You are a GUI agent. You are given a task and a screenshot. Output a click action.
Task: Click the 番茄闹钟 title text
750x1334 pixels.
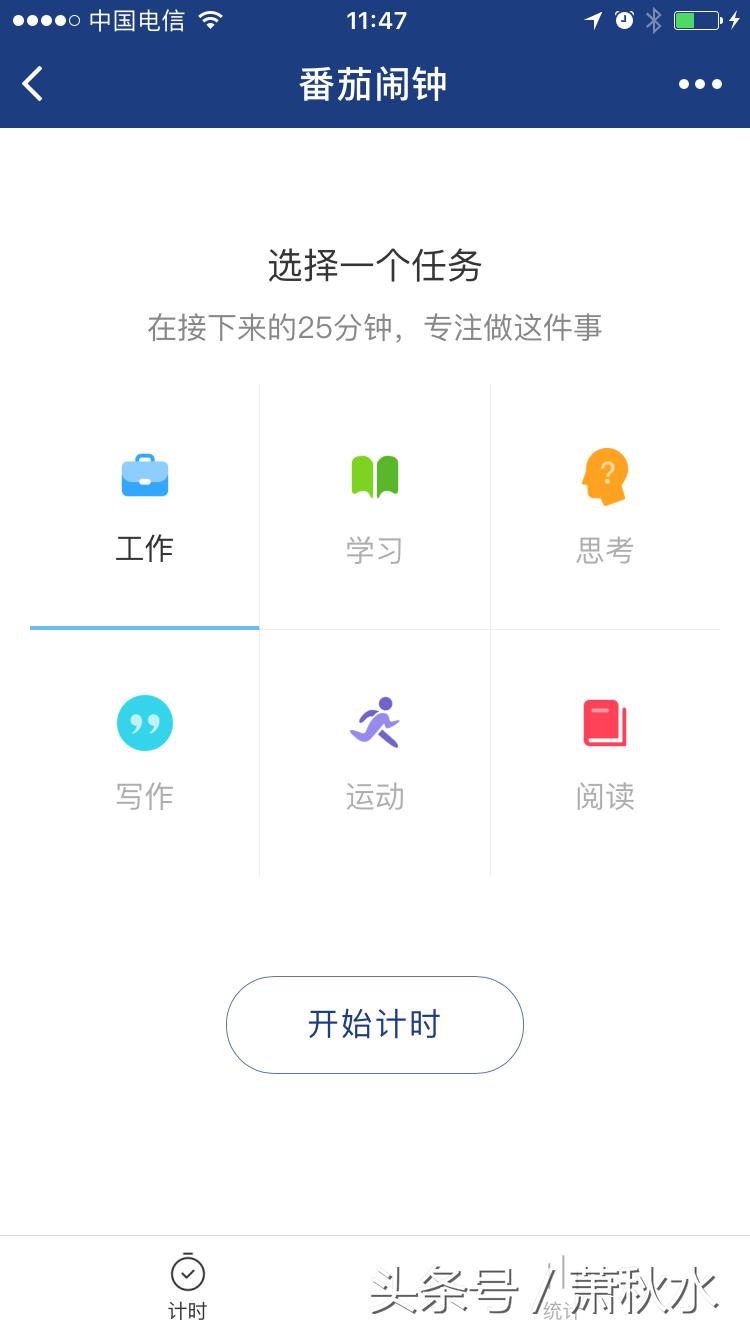(374, 83)
